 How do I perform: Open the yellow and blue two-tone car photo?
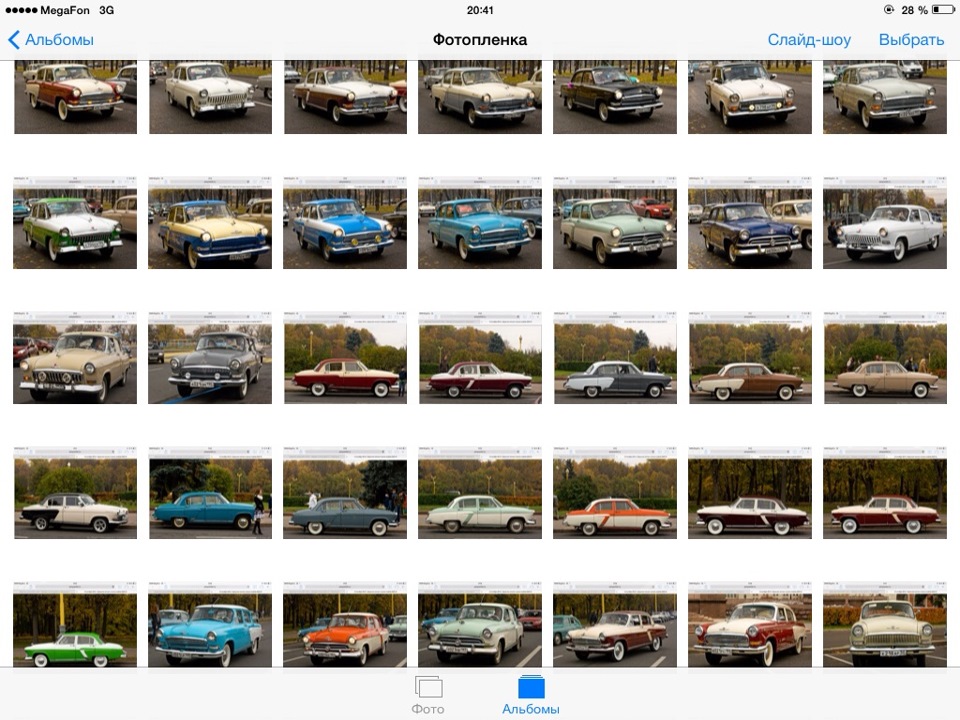click(x=209, y=224)
